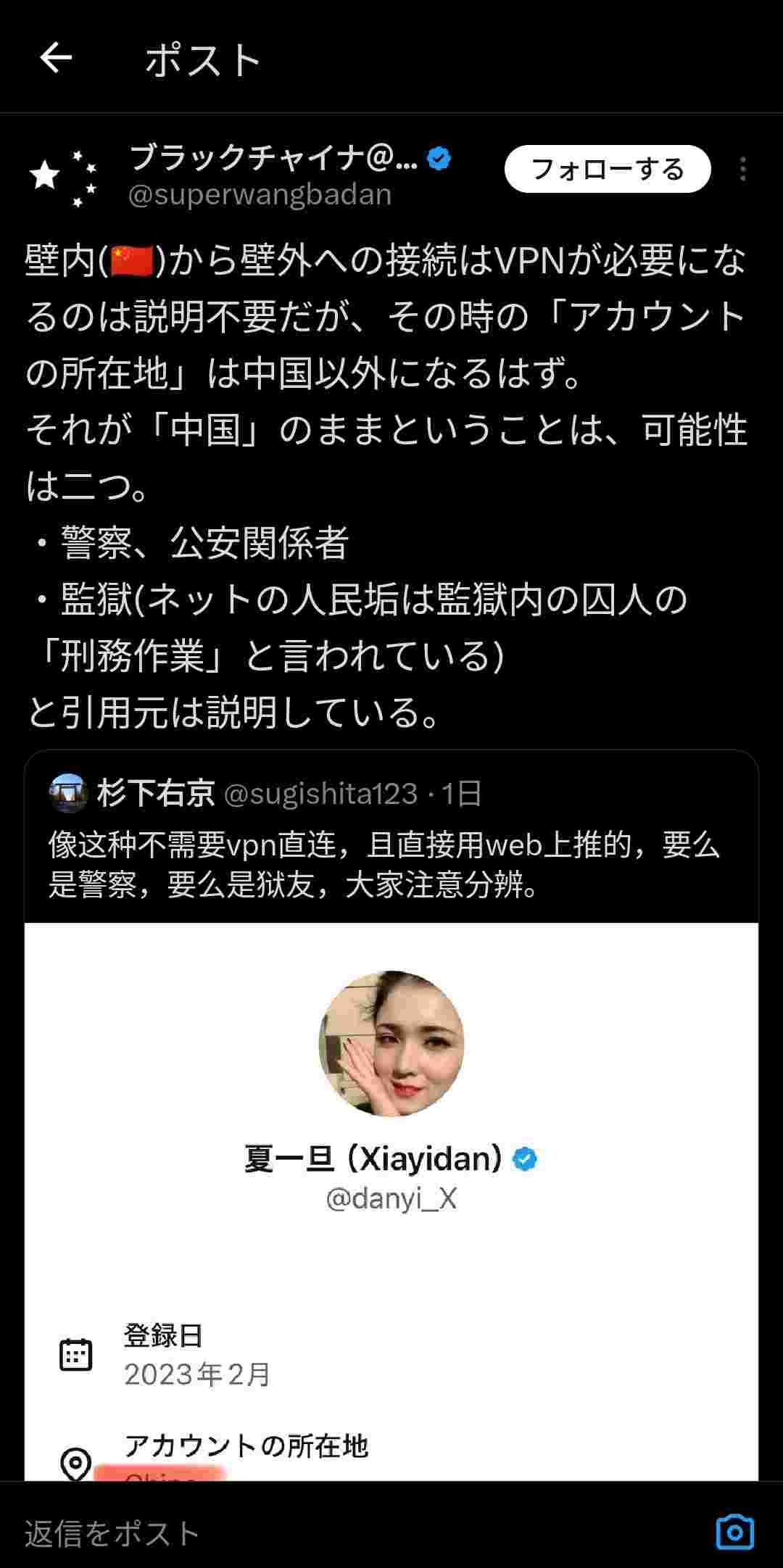View the image in the quoted post
Image resolution: width=783 pixels, height=1568 pixels.
click(x=391, y=1203)
